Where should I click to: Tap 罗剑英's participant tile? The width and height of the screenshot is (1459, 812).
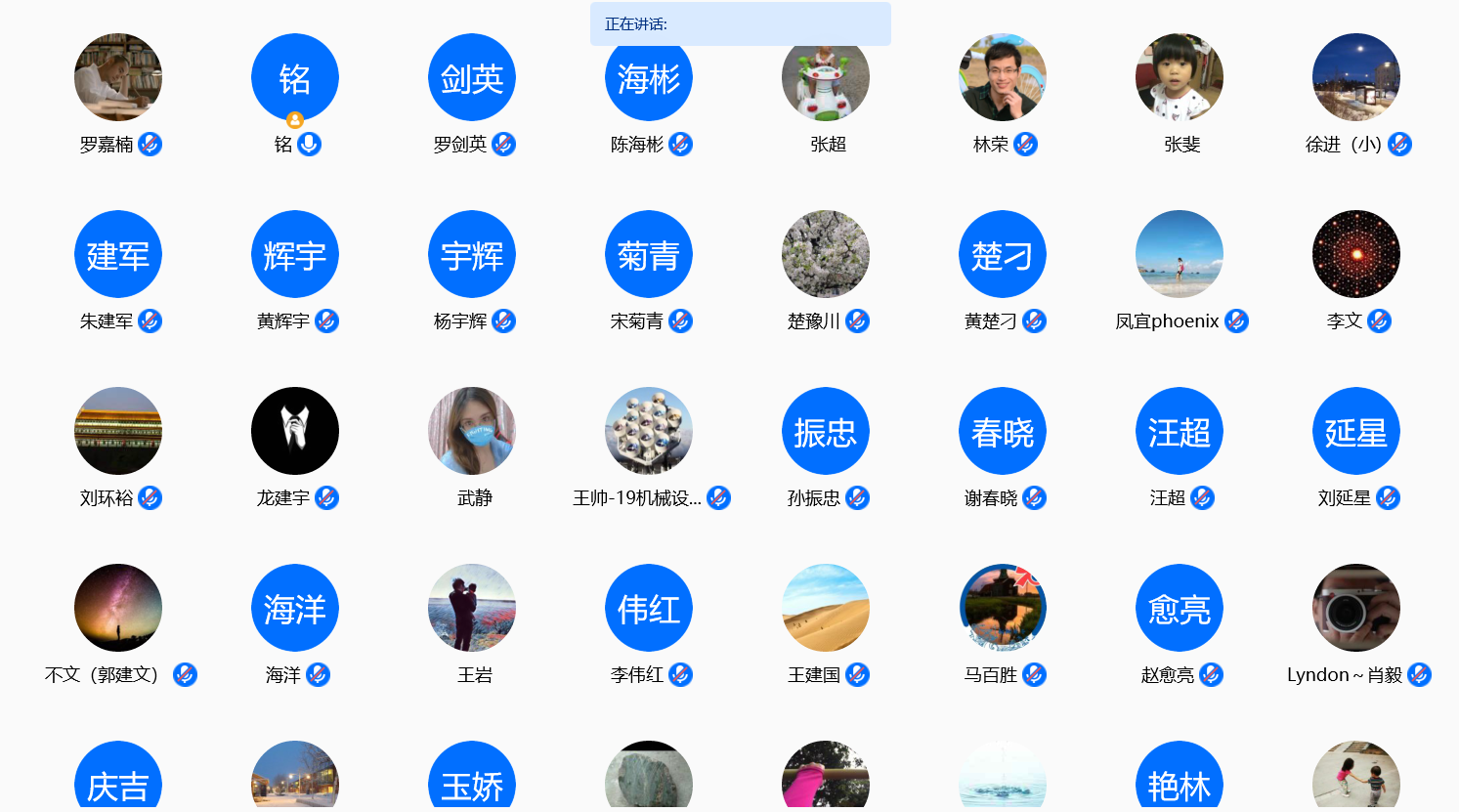click(472, 77)
